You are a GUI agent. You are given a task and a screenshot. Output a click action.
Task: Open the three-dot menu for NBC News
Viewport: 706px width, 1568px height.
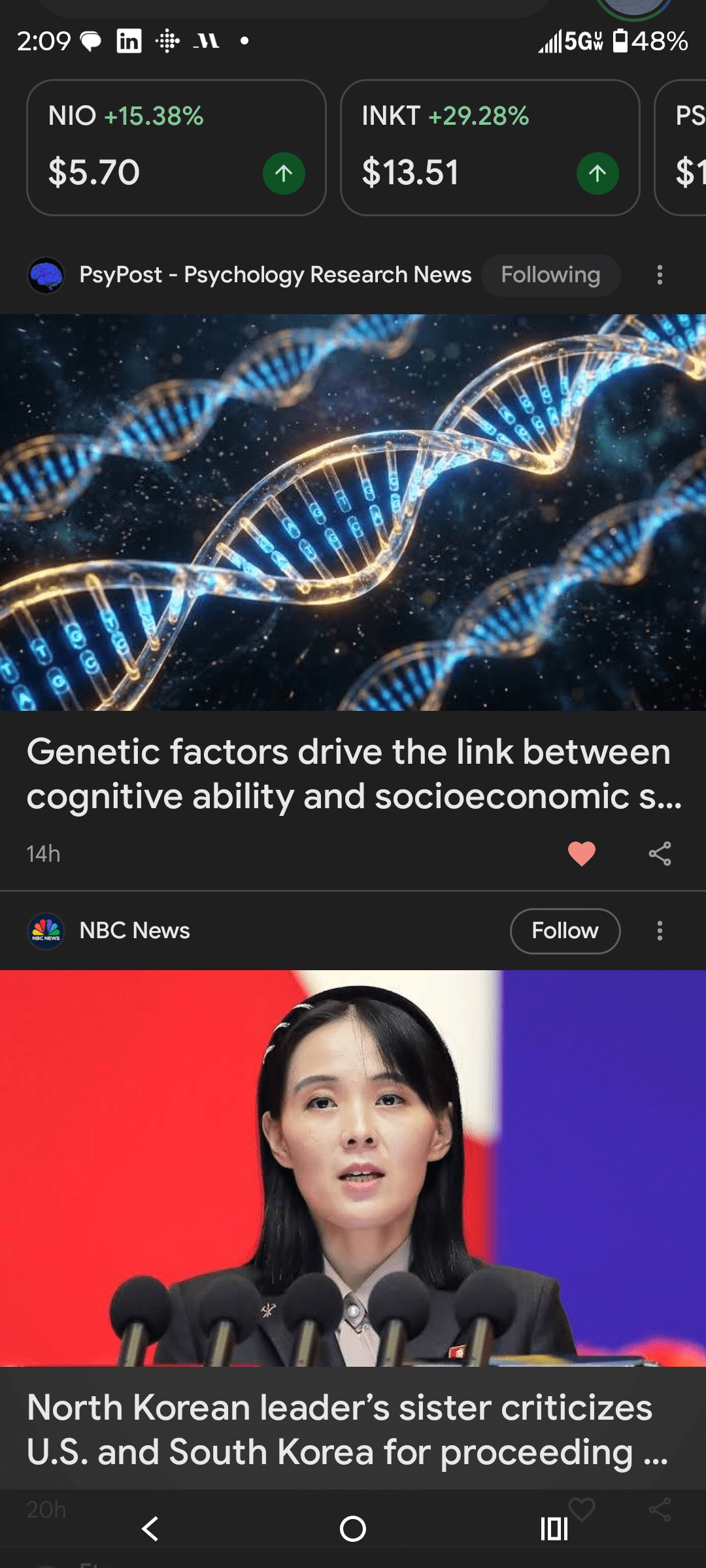coord(660,930)
